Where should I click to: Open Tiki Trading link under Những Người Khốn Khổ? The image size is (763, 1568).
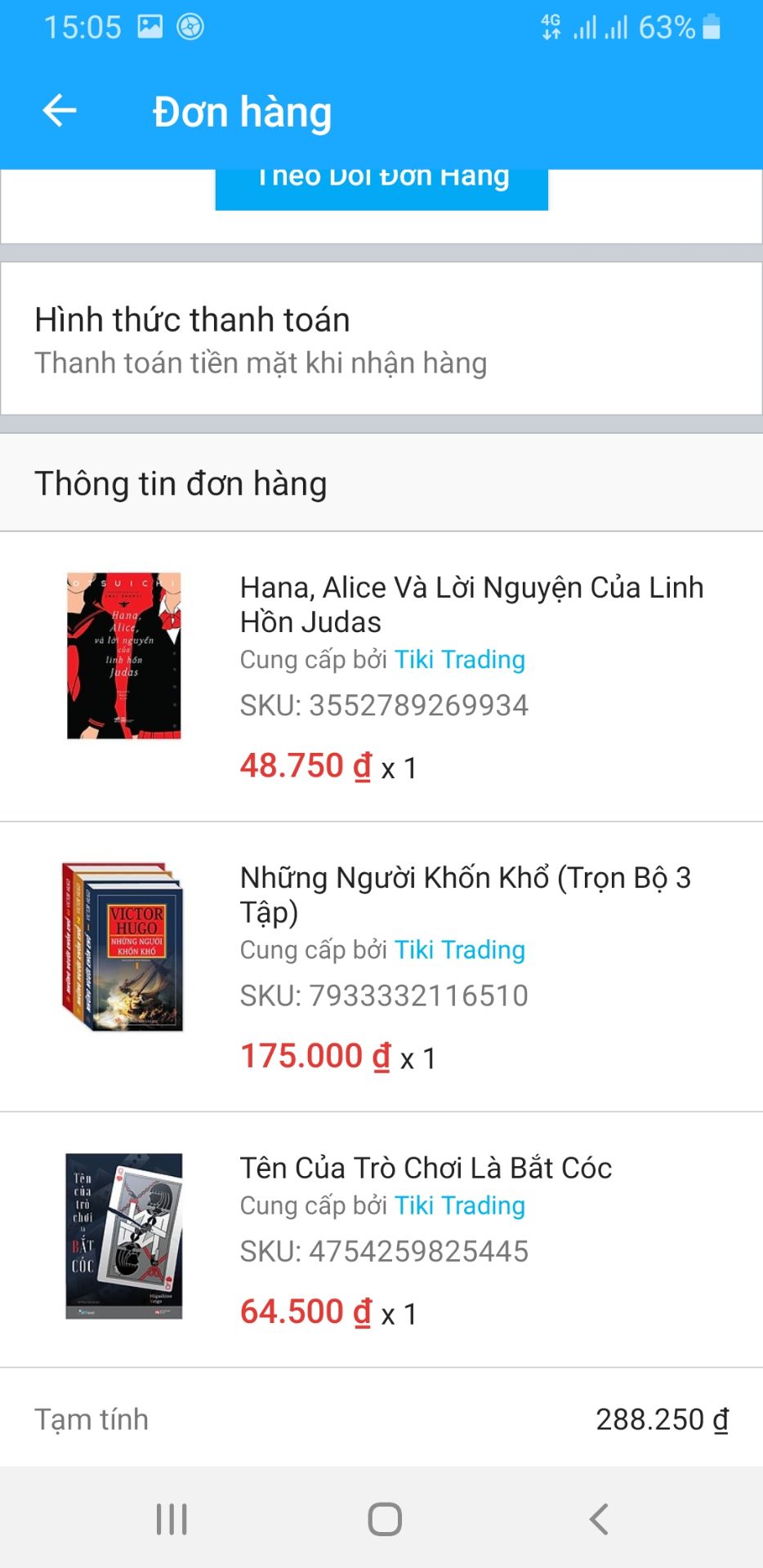pos(459,951)
